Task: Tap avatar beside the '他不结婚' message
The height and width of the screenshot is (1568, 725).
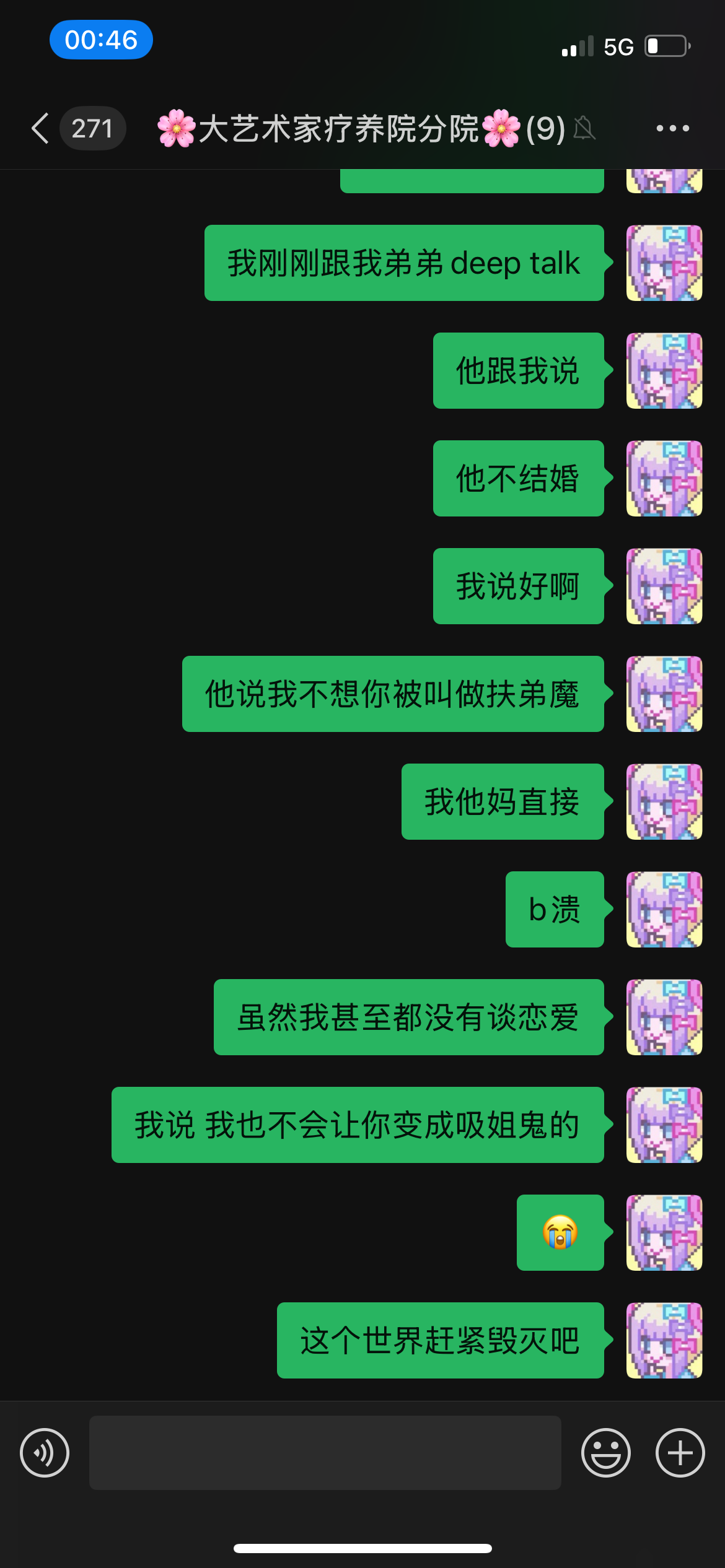Action: [664, 479]
